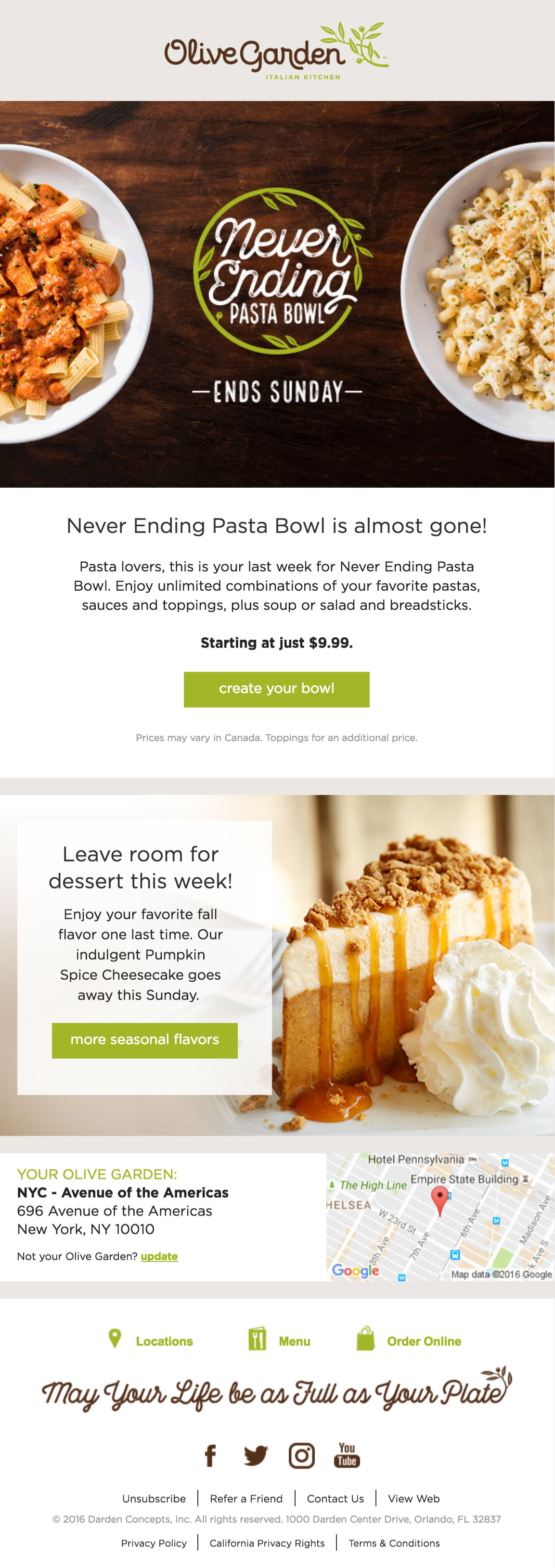Go to Locations
The image size is (555, 1568).
tap(163, 1341)
